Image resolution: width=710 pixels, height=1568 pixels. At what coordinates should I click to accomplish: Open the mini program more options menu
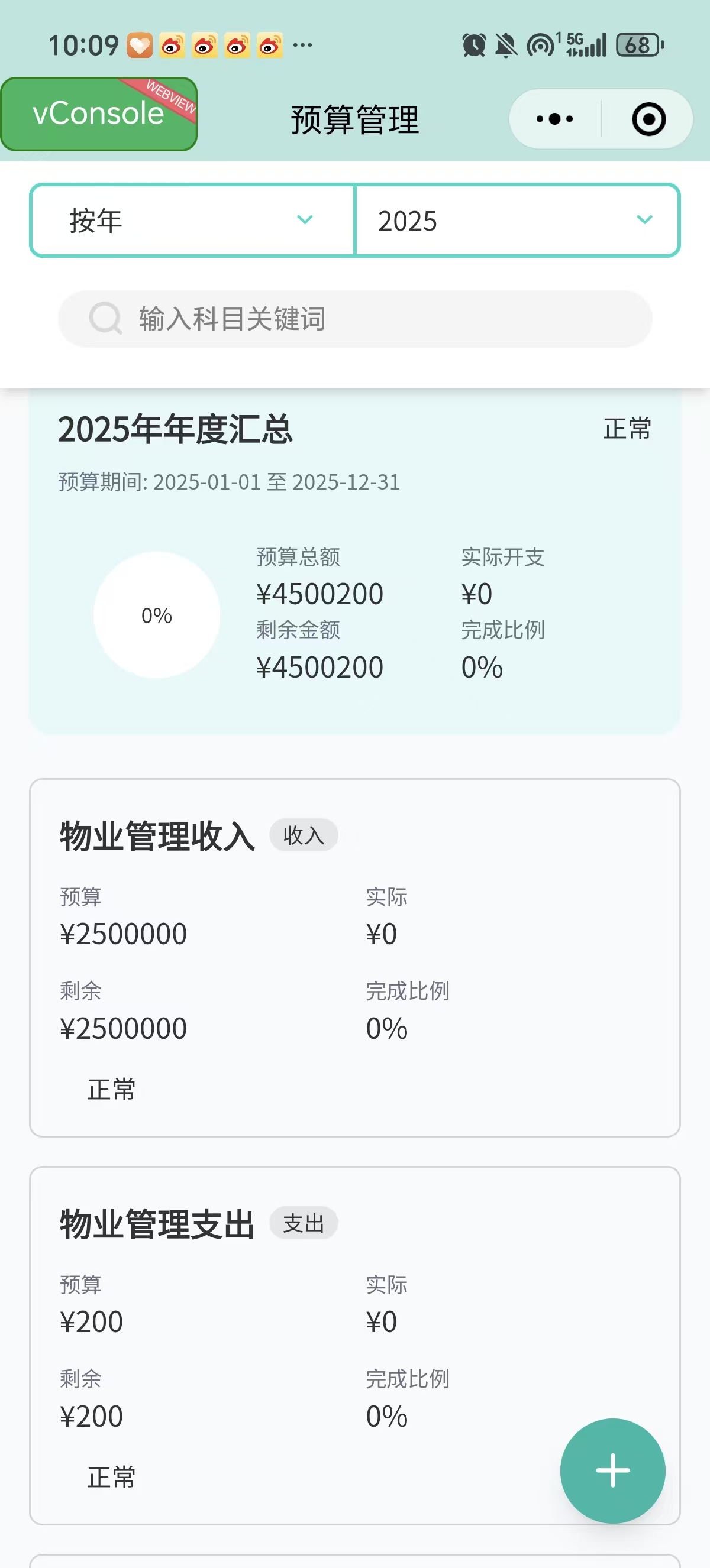coord(554,119)
